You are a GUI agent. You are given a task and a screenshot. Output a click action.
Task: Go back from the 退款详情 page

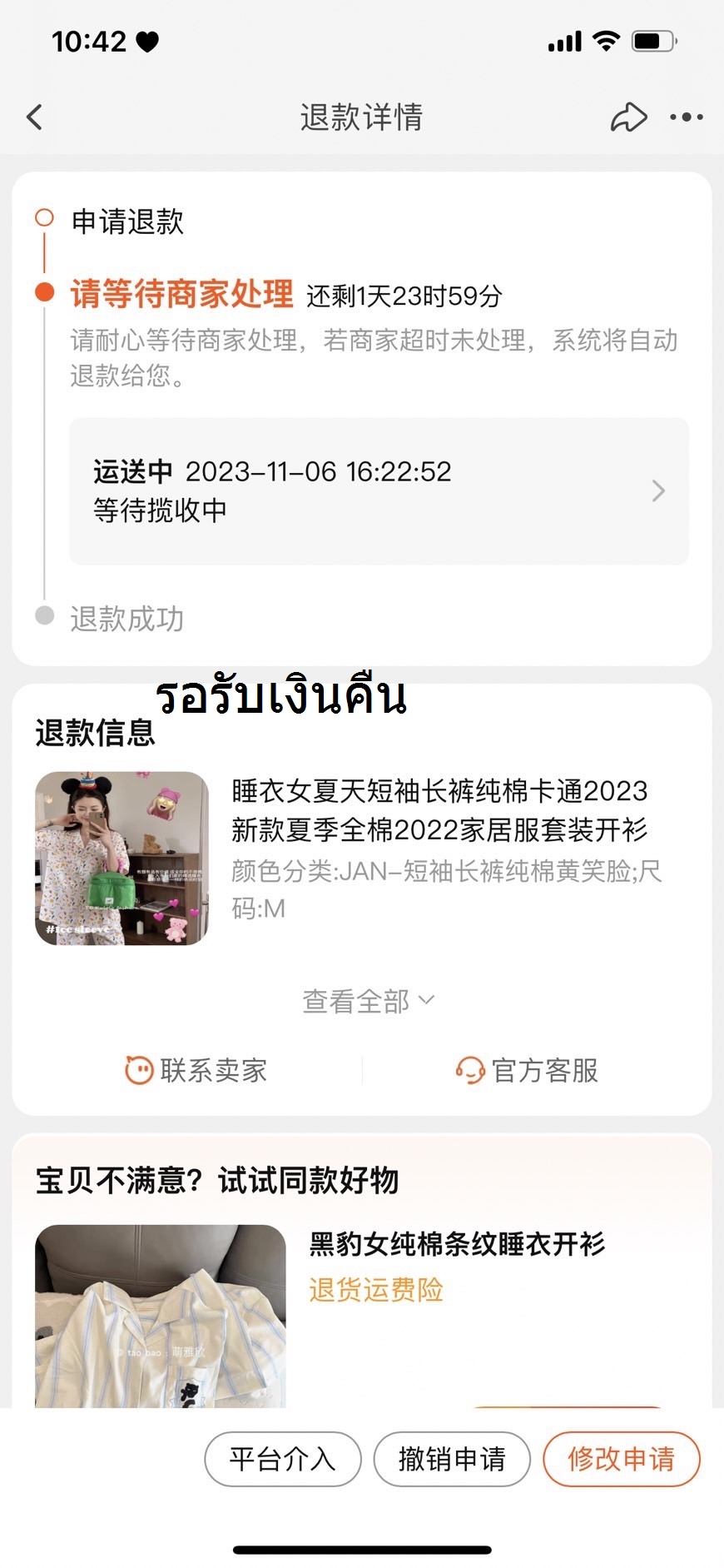click(x=35, y=117)
